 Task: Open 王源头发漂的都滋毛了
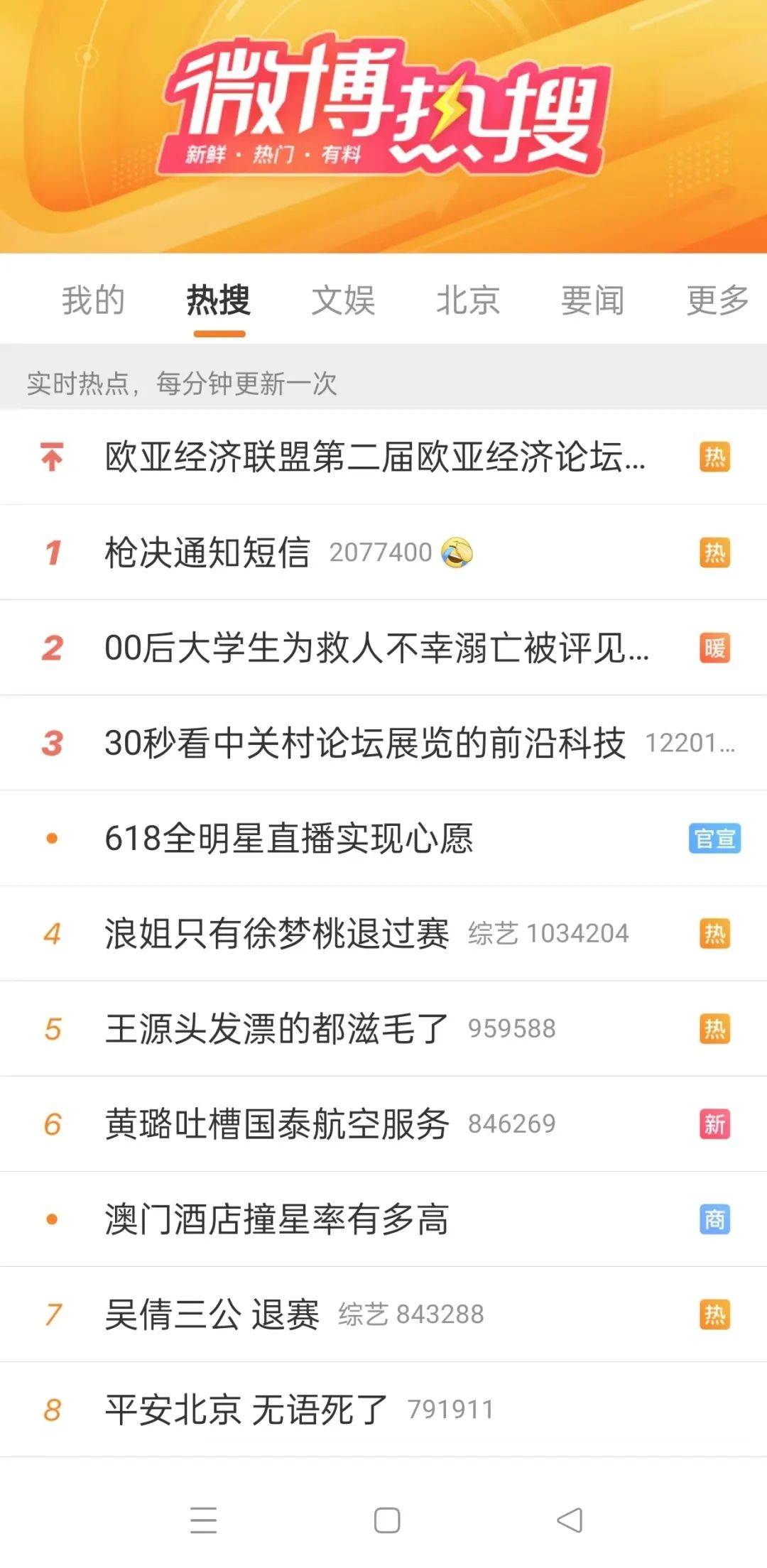(x=277, y=1028)
